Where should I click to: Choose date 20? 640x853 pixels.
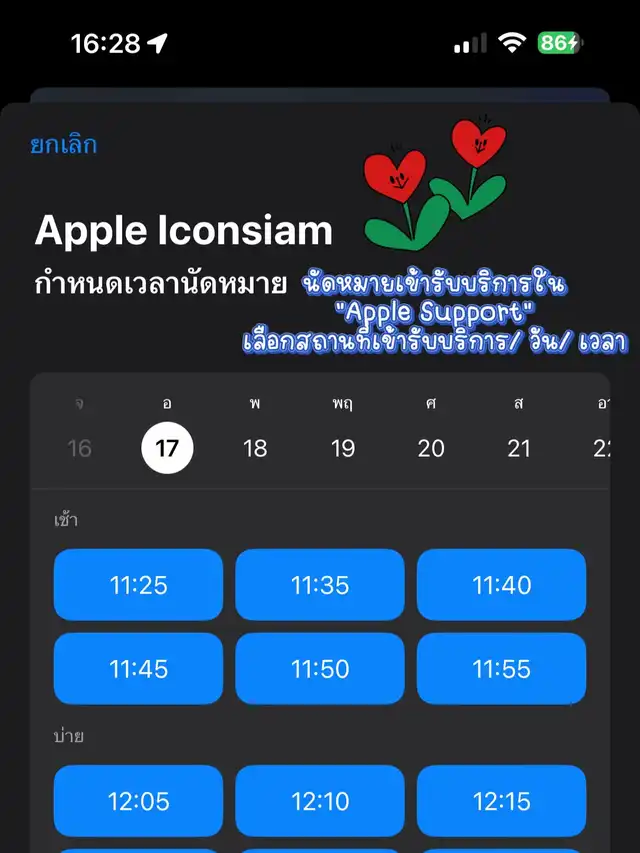click(x=431, y=448)
